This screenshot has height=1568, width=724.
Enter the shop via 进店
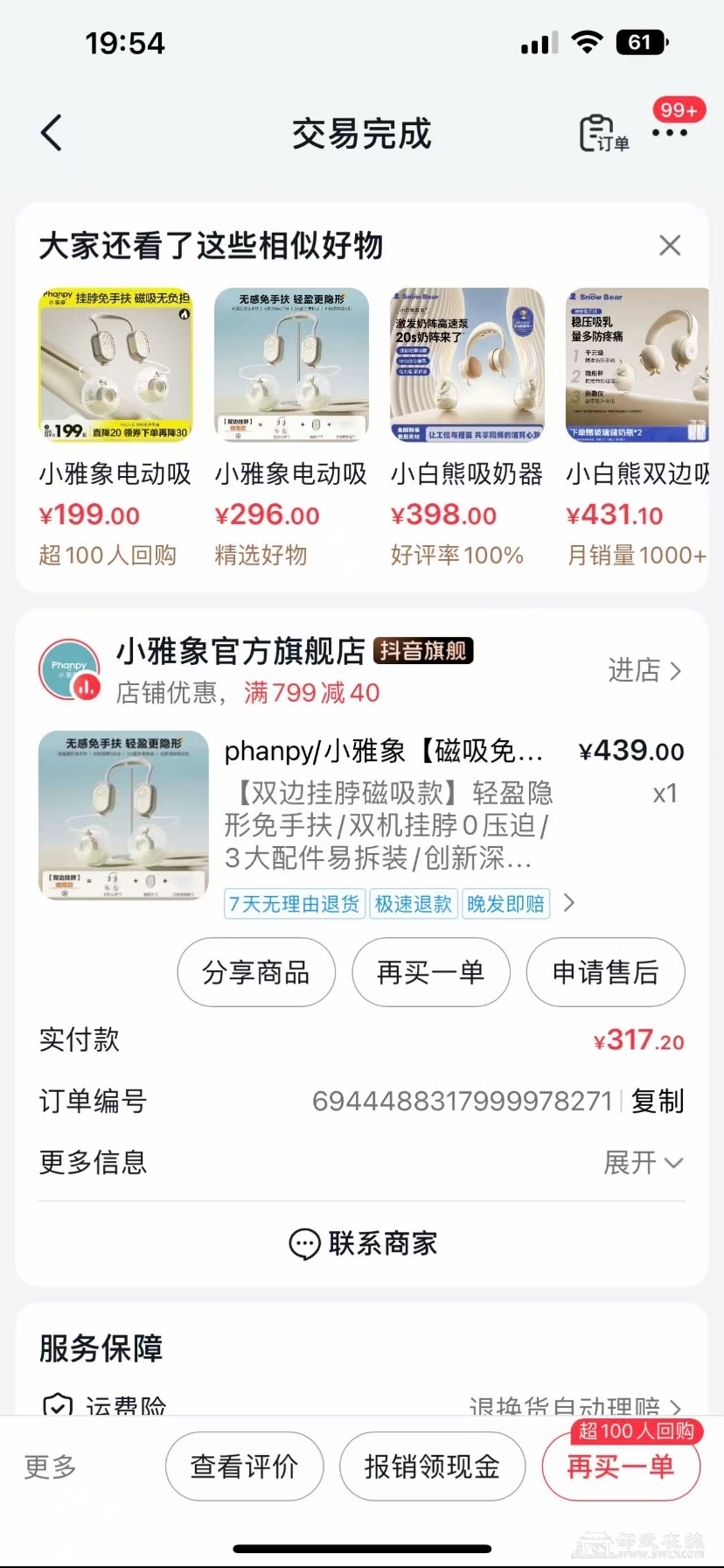click(x=644, y=671)
